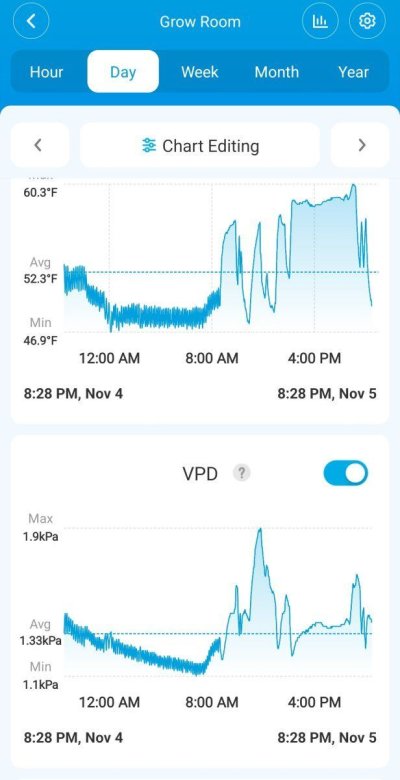The image size is (400, 780).
Task: Turn off the VPD chart toggle
Action: tap(345, 473)
